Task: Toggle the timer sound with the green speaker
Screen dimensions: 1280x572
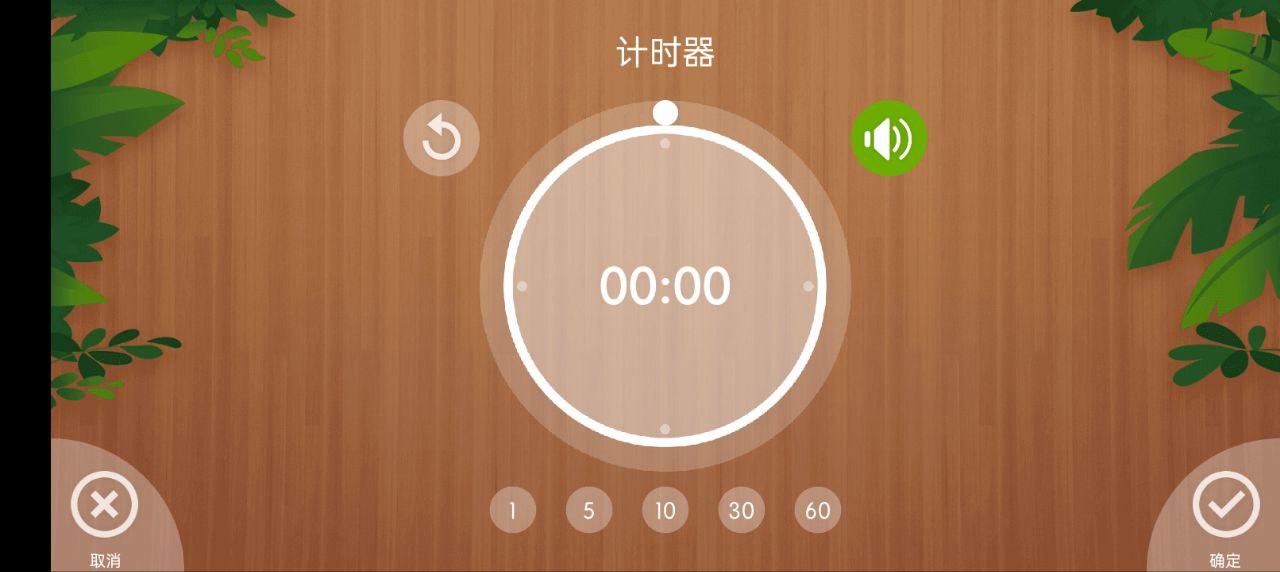Action: click(x=889, y=139)
